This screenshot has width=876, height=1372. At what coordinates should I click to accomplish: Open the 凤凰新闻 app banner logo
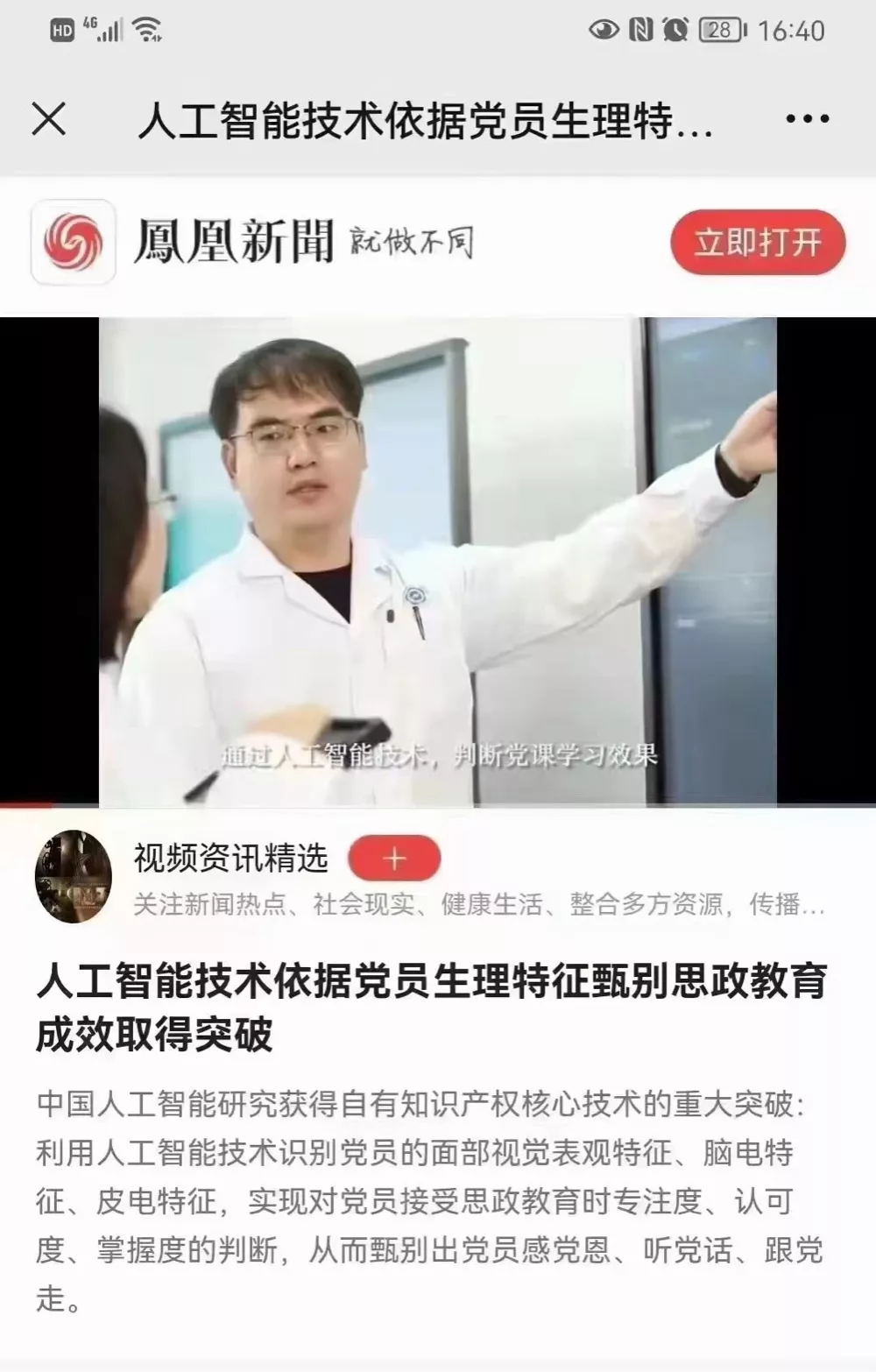tap(74, 242)
